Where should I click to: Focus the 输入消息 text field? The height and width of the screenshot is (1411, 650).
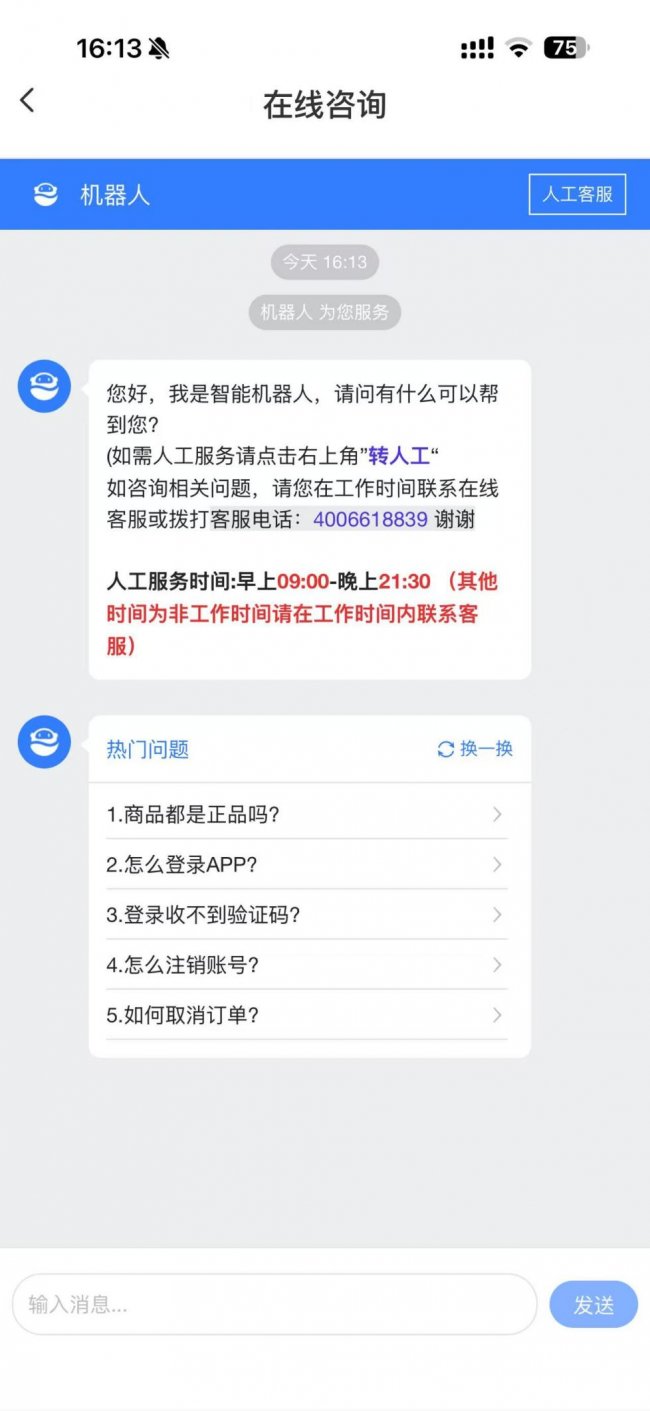pos(274,1304)
